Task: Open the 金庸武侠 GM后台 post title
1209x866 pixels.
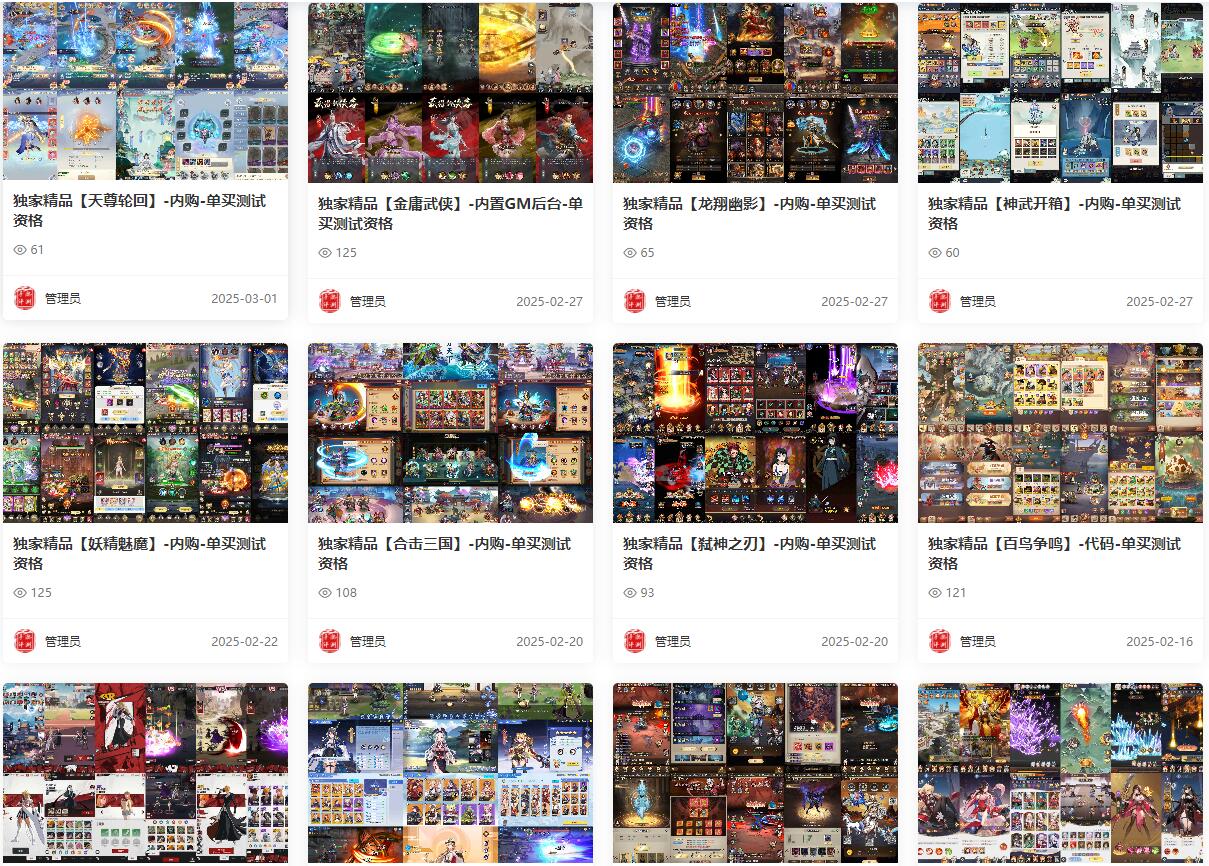Action: [x=450, y=213]
